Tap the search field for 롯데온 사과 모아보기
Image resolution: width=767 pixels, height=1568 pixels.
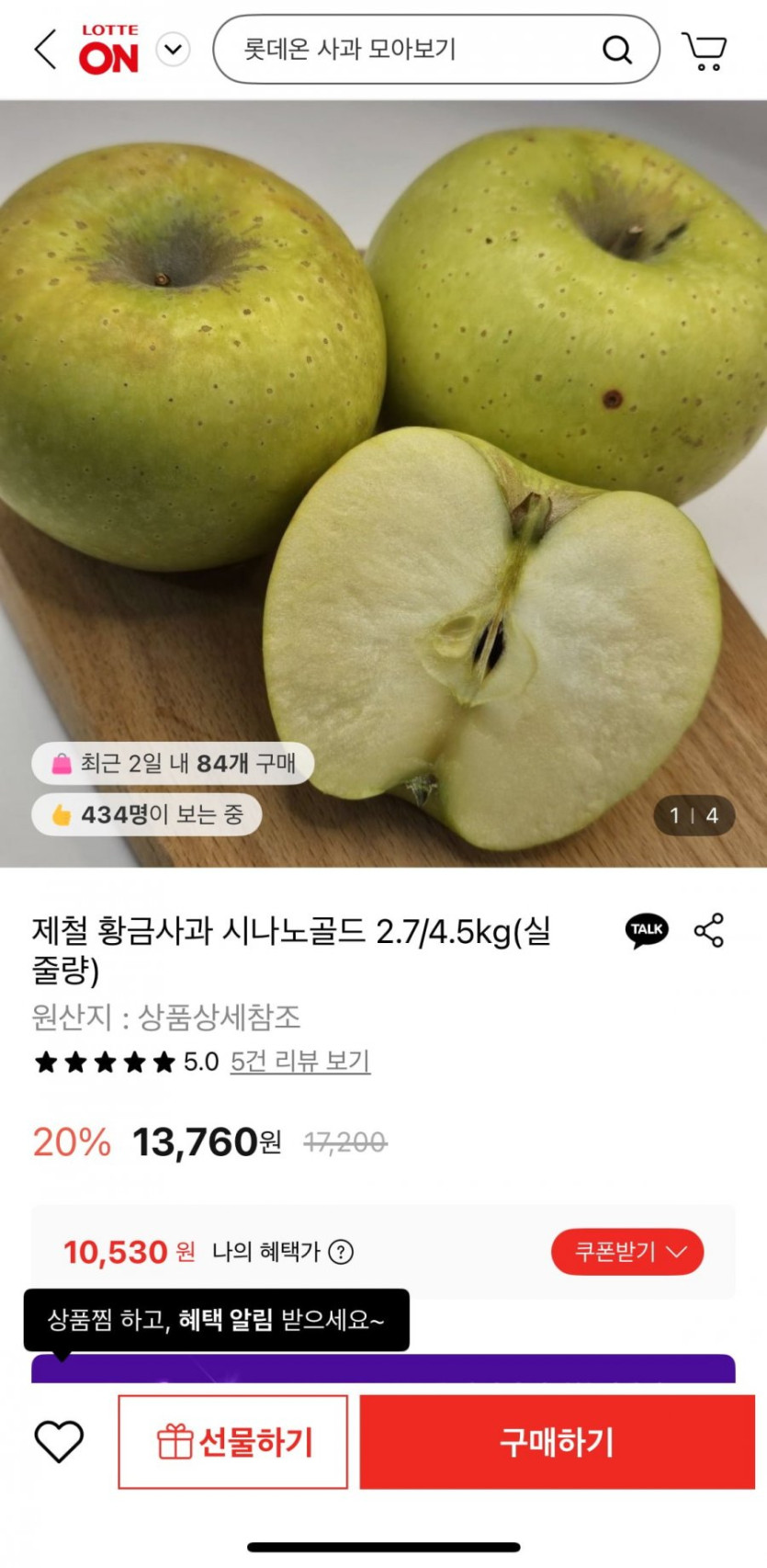404,49
